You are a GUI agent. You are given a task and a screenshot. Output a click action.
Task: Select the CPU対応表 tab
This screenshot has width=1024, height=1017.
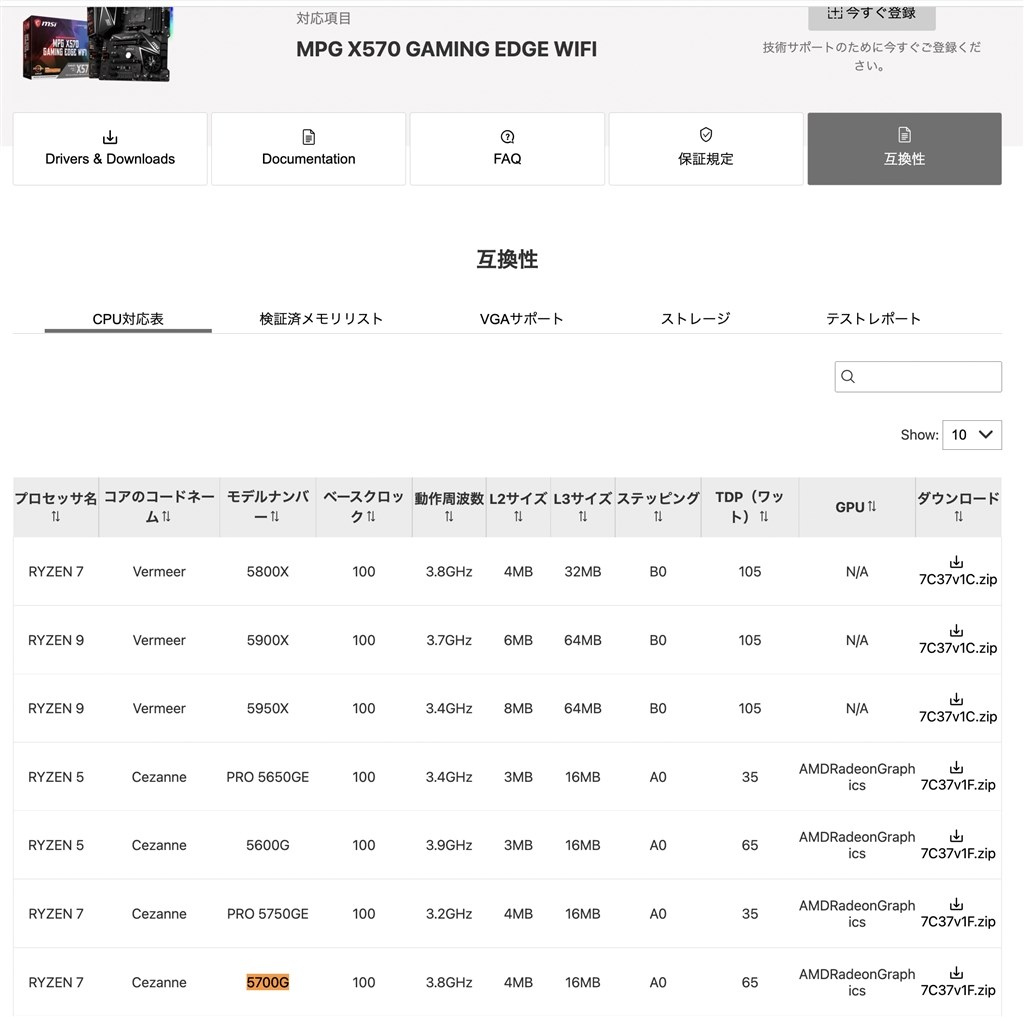pos(128,318)
